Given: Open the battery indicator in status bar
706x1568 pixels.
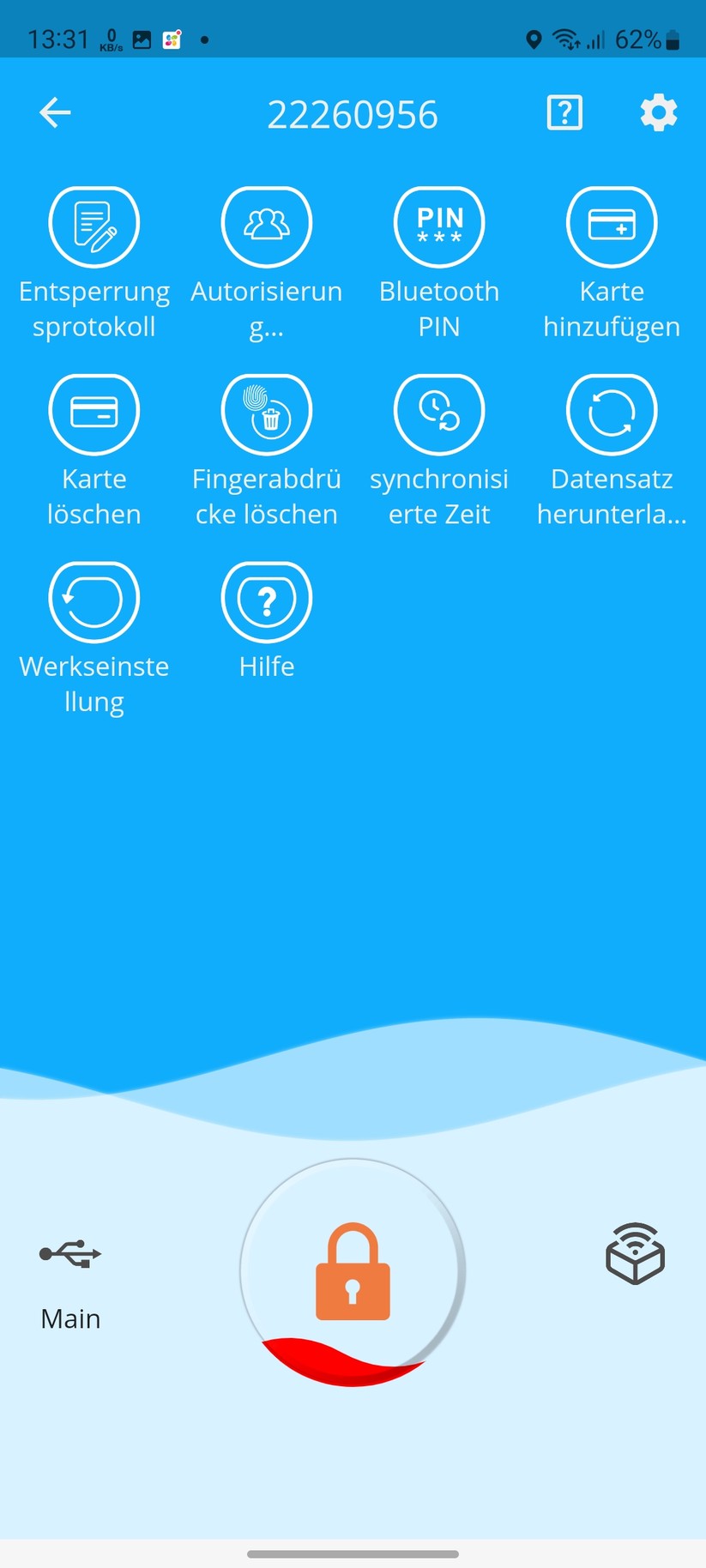Looking at the screenshot, I should tap(673, 39).
